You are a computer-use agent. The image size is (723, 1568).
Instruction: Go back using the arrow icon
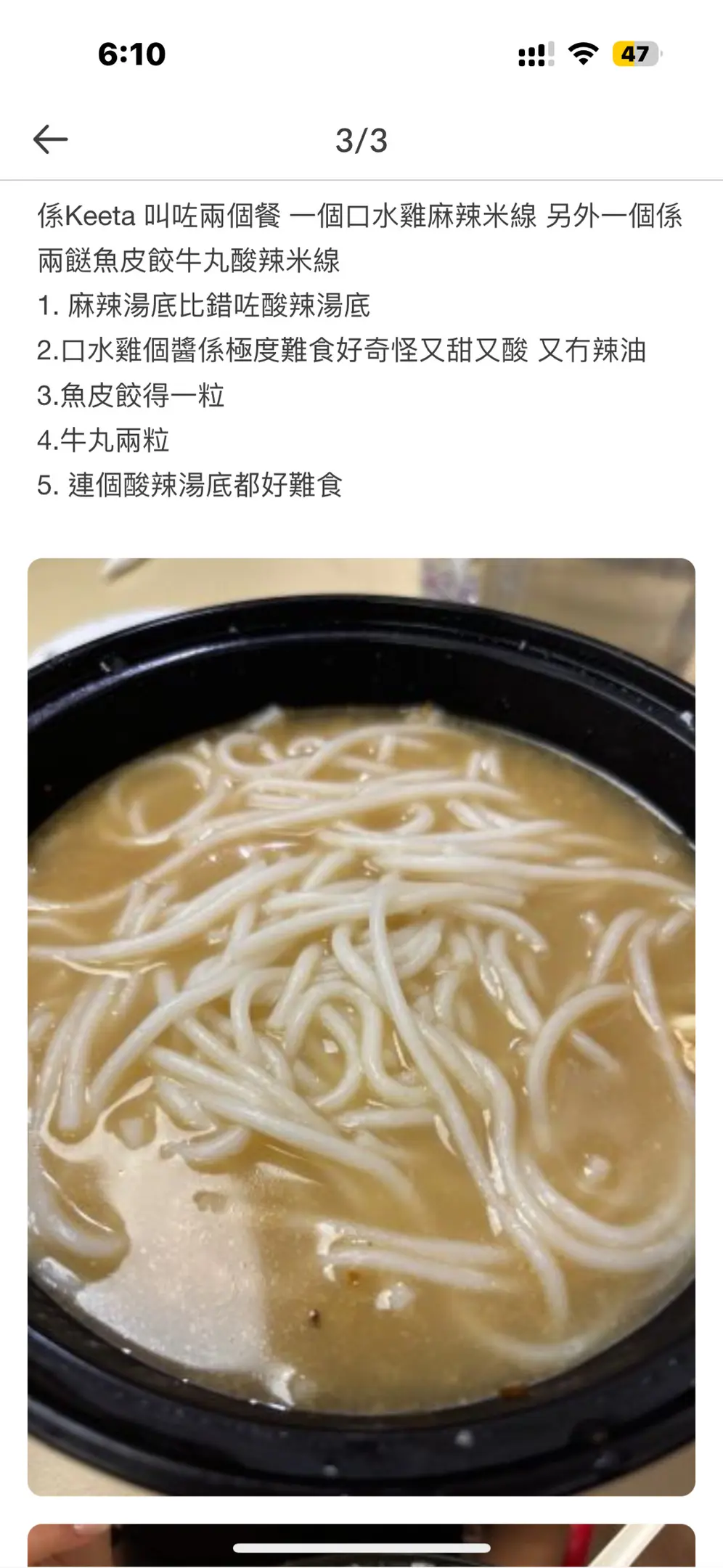click(x=50, y=139)
